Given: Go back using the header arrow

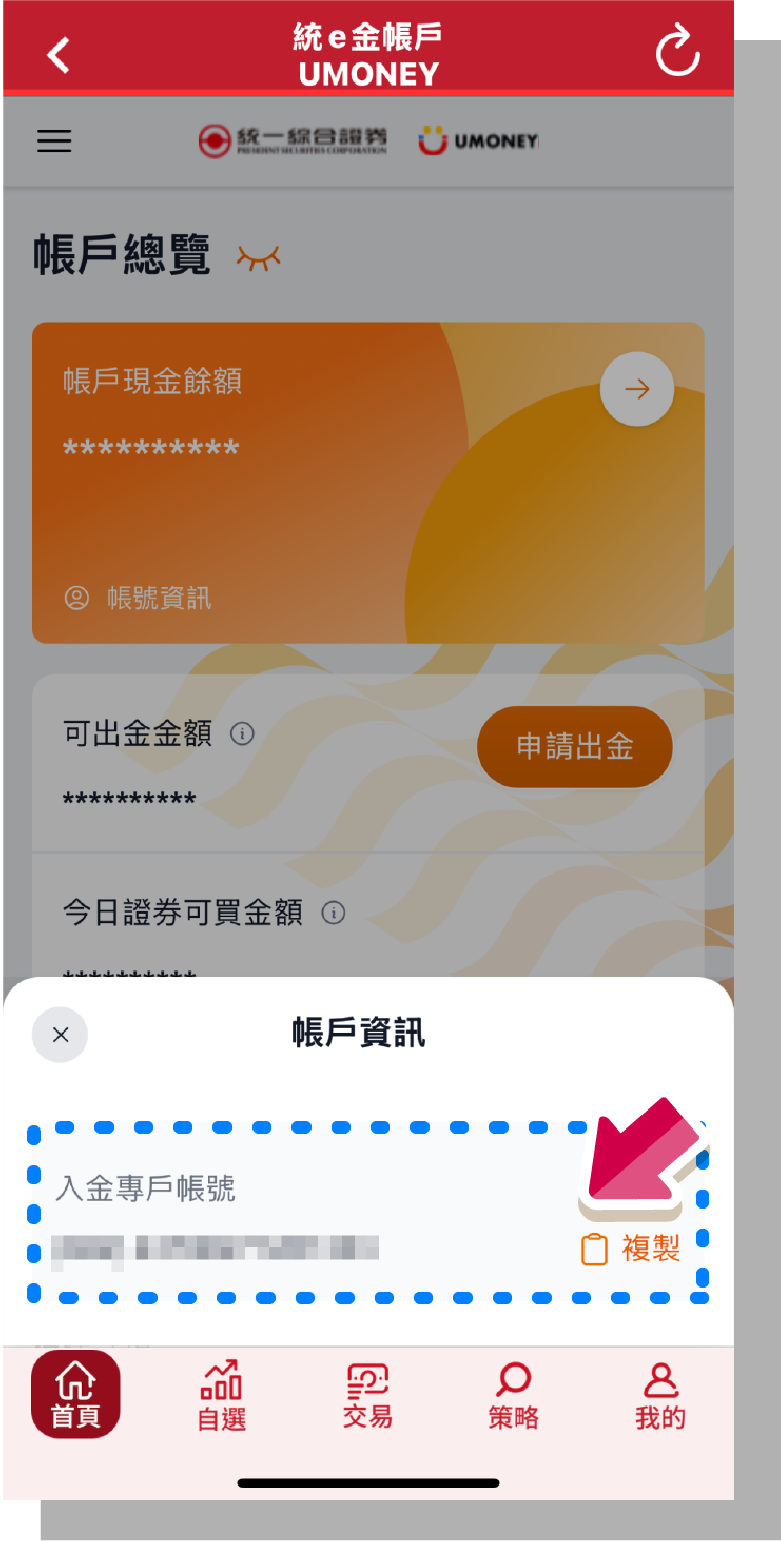Looking at the screenshot, I should click(59, 54).
